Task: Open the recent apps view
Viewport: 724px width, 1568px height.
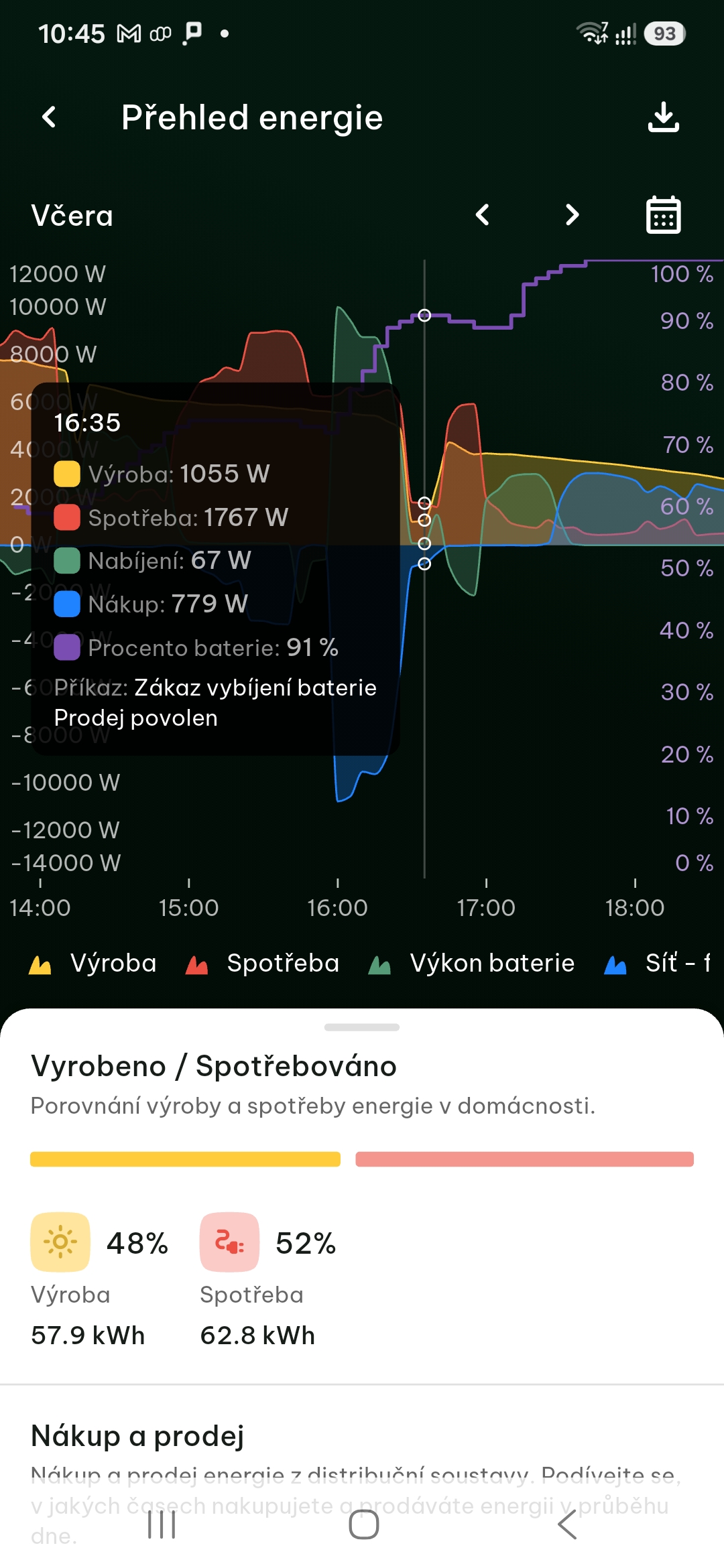Action: (162, 1524)
